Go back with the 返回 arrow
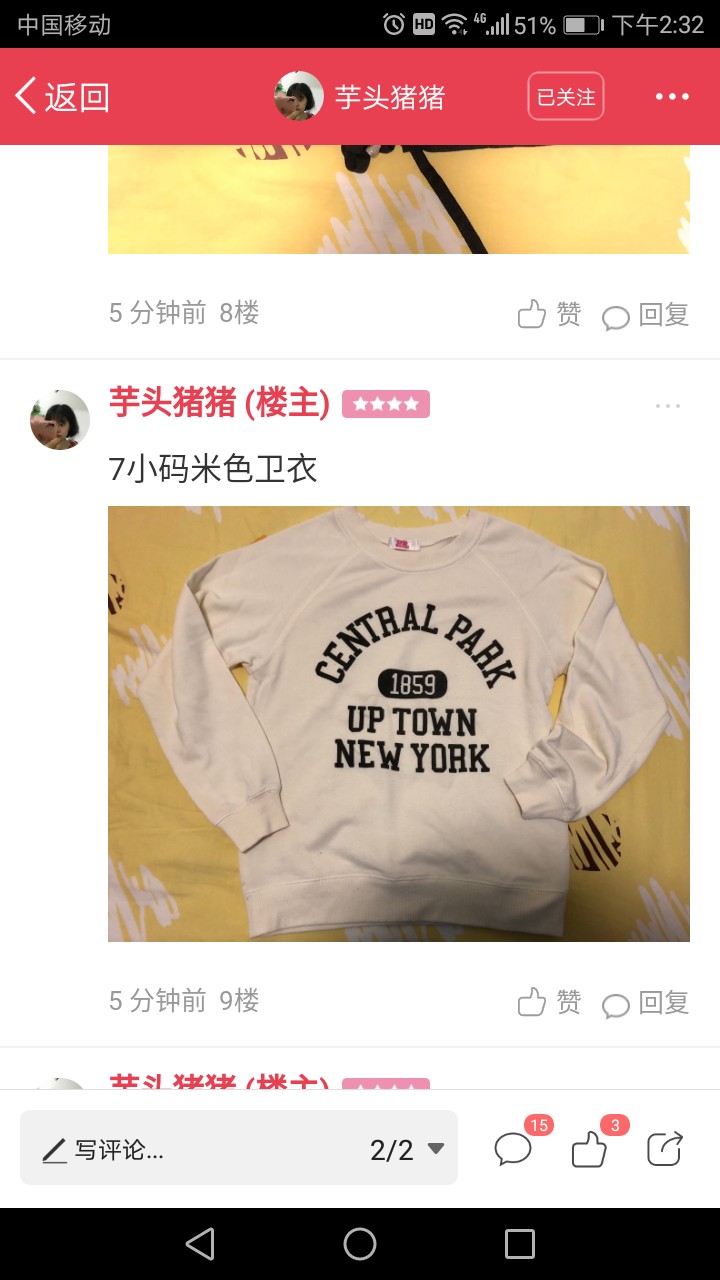This screenshot has width=720, height=1280. tap(61, 97)
